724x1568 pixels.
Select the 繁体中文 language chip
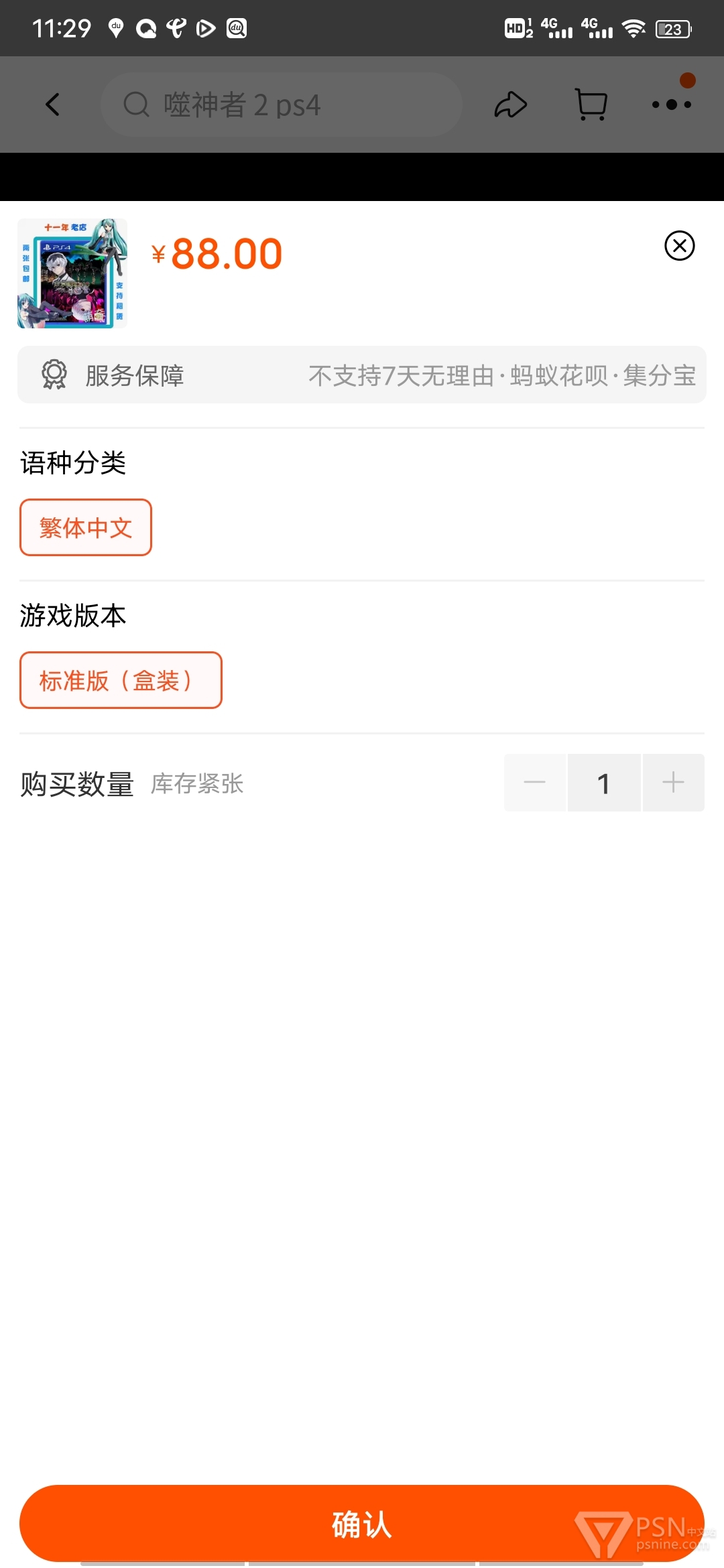tap(86, 527)
